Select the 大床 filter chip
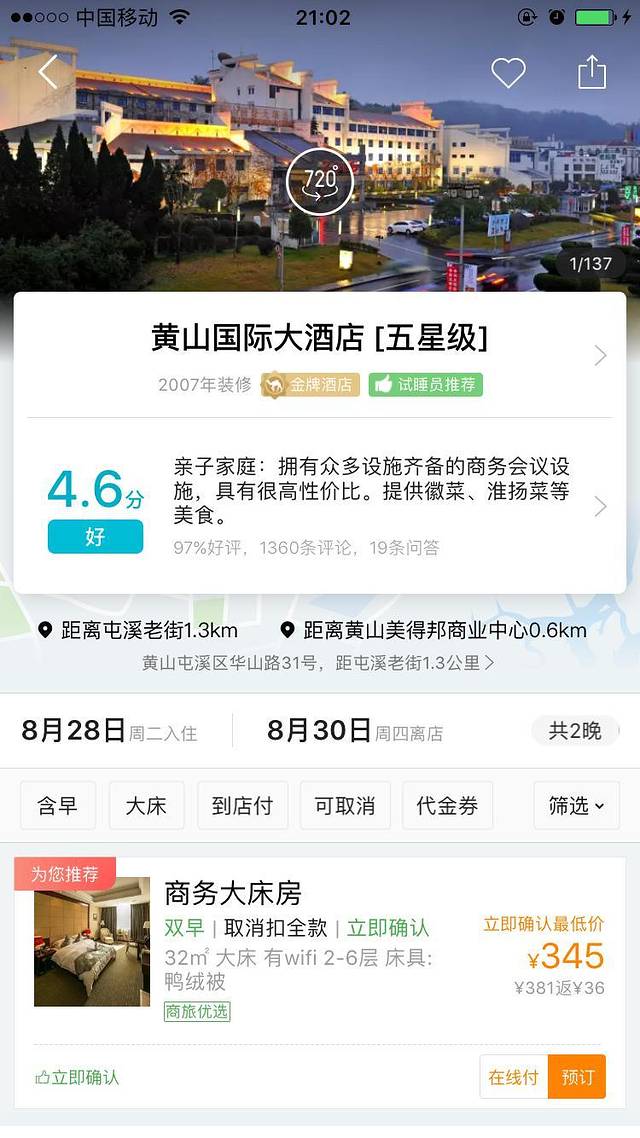 click(x=146, y=806)
